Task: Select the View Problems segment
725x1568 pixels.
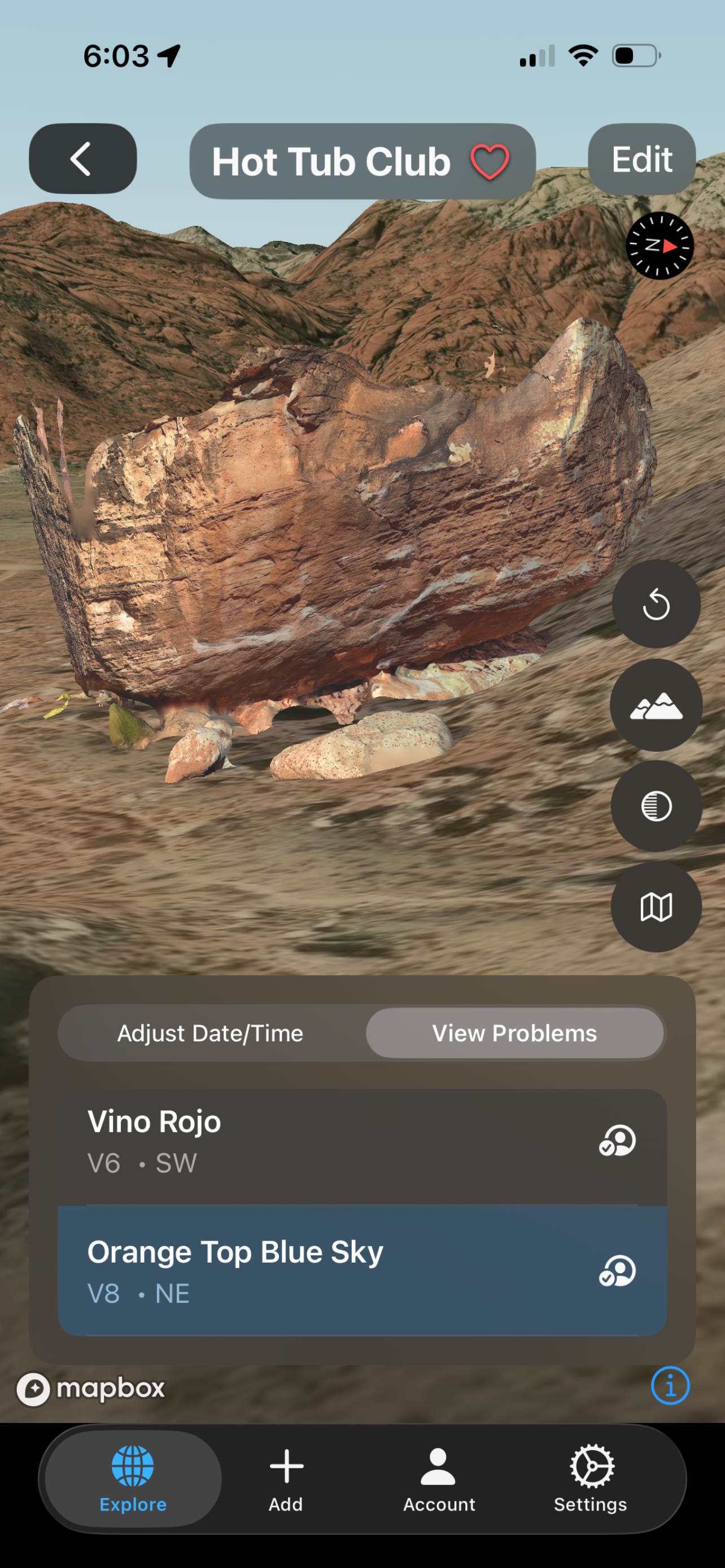Action: (514, 1033)
